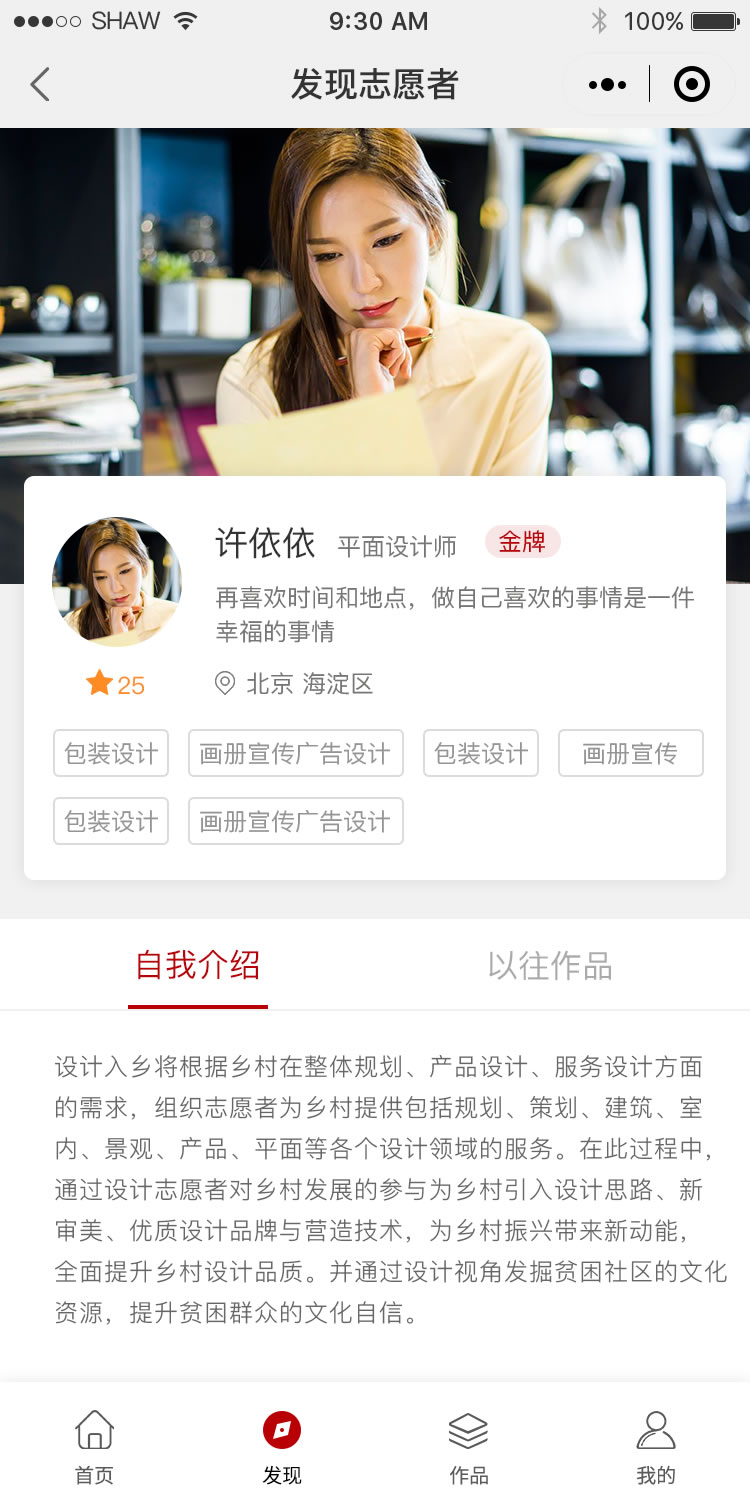Go to the 我的 profile tab

point(656,1446)
